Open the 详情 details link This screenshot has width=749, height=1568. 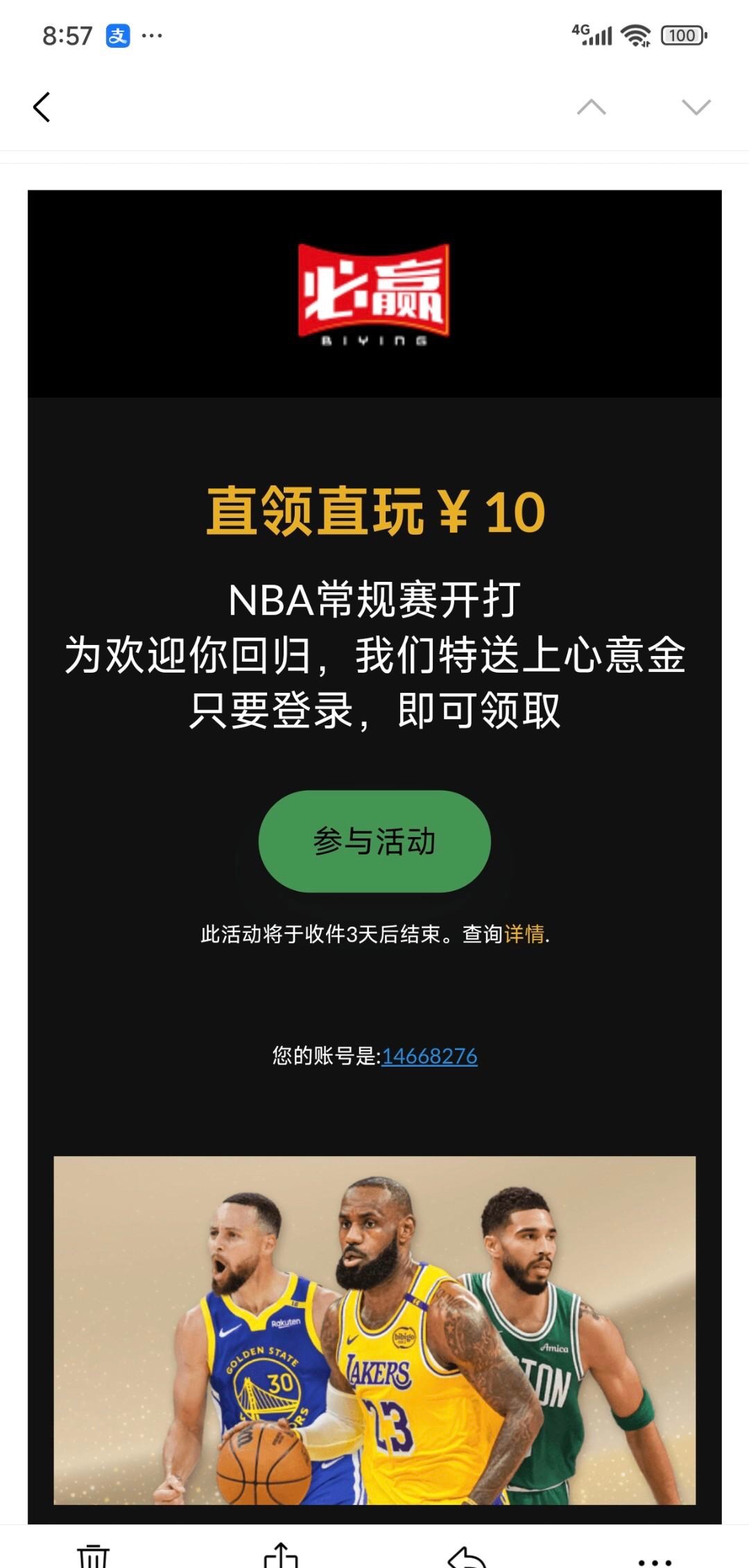click(x=524, y=934)
